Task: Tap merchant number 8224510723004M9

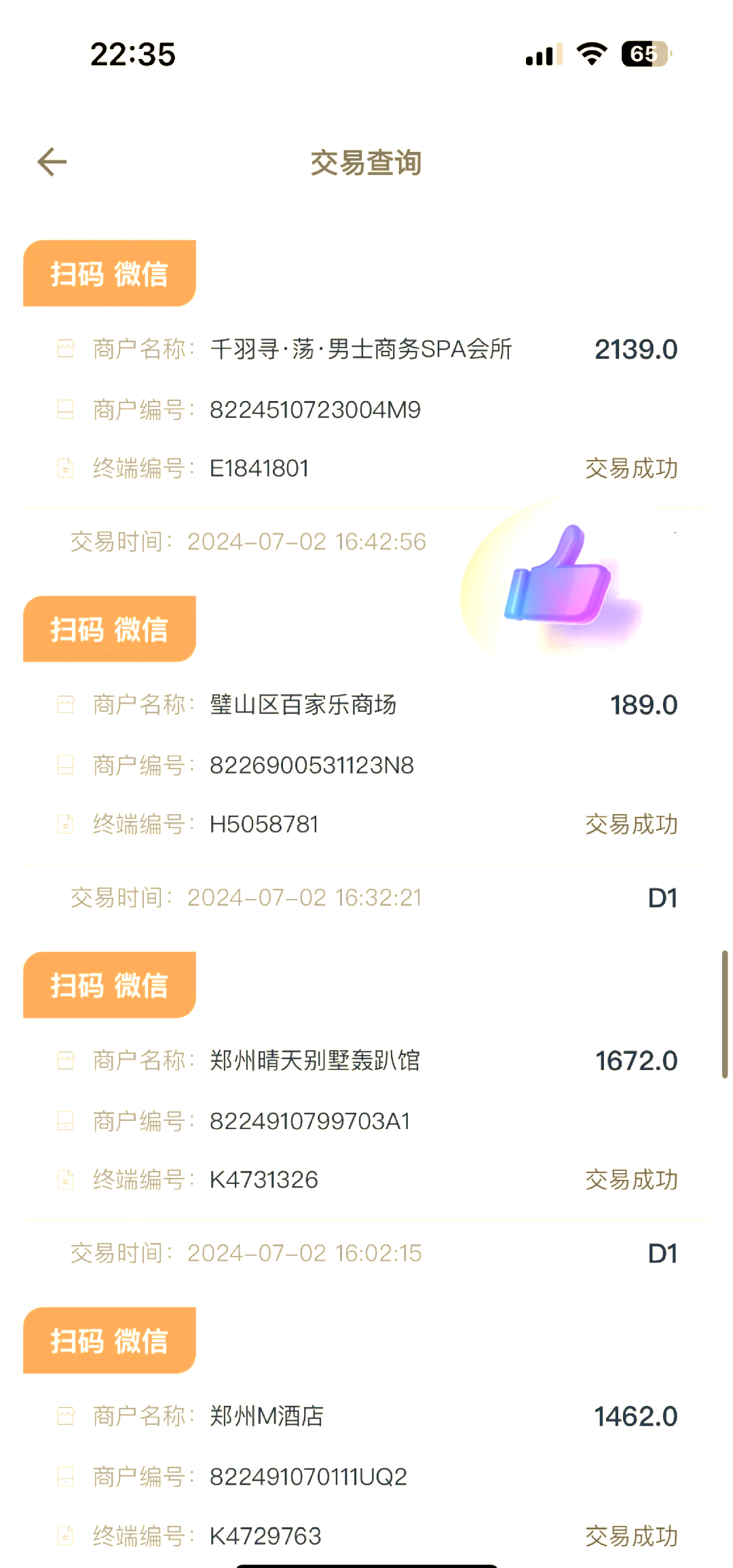Action: (316, 410)
